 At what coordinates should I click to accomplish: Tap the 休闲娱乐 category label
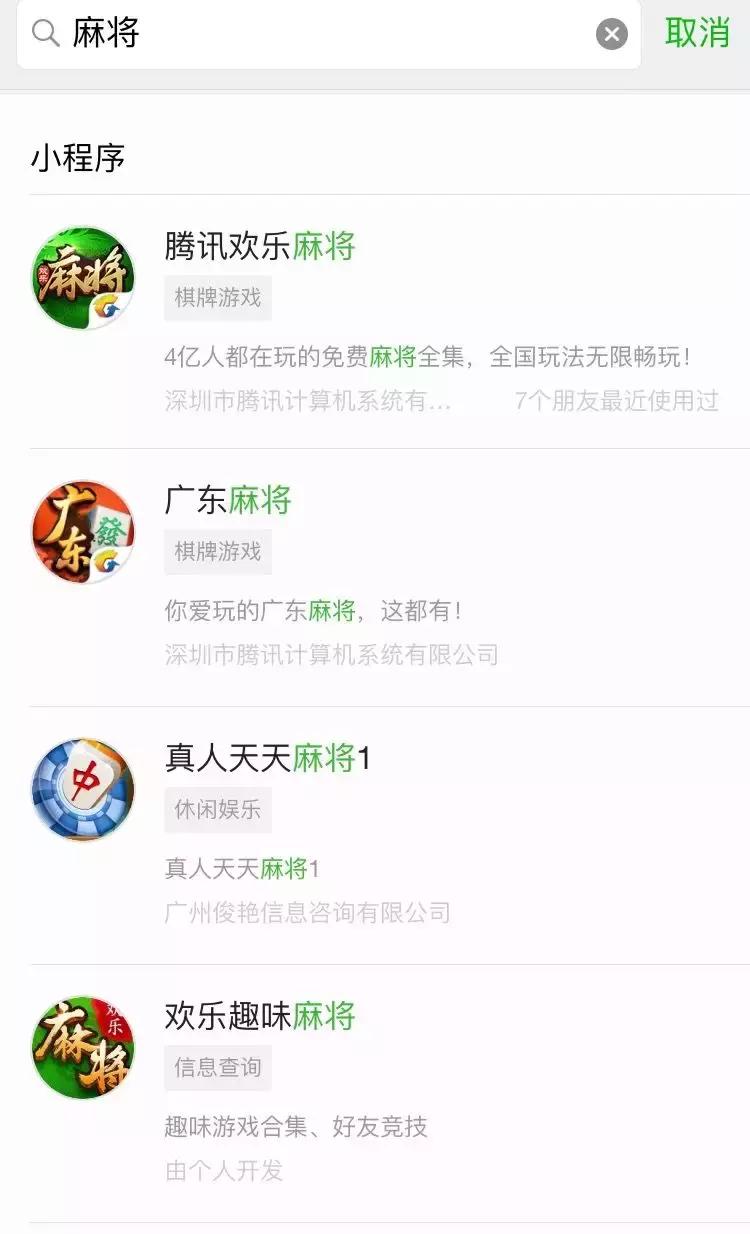[216, 812]
